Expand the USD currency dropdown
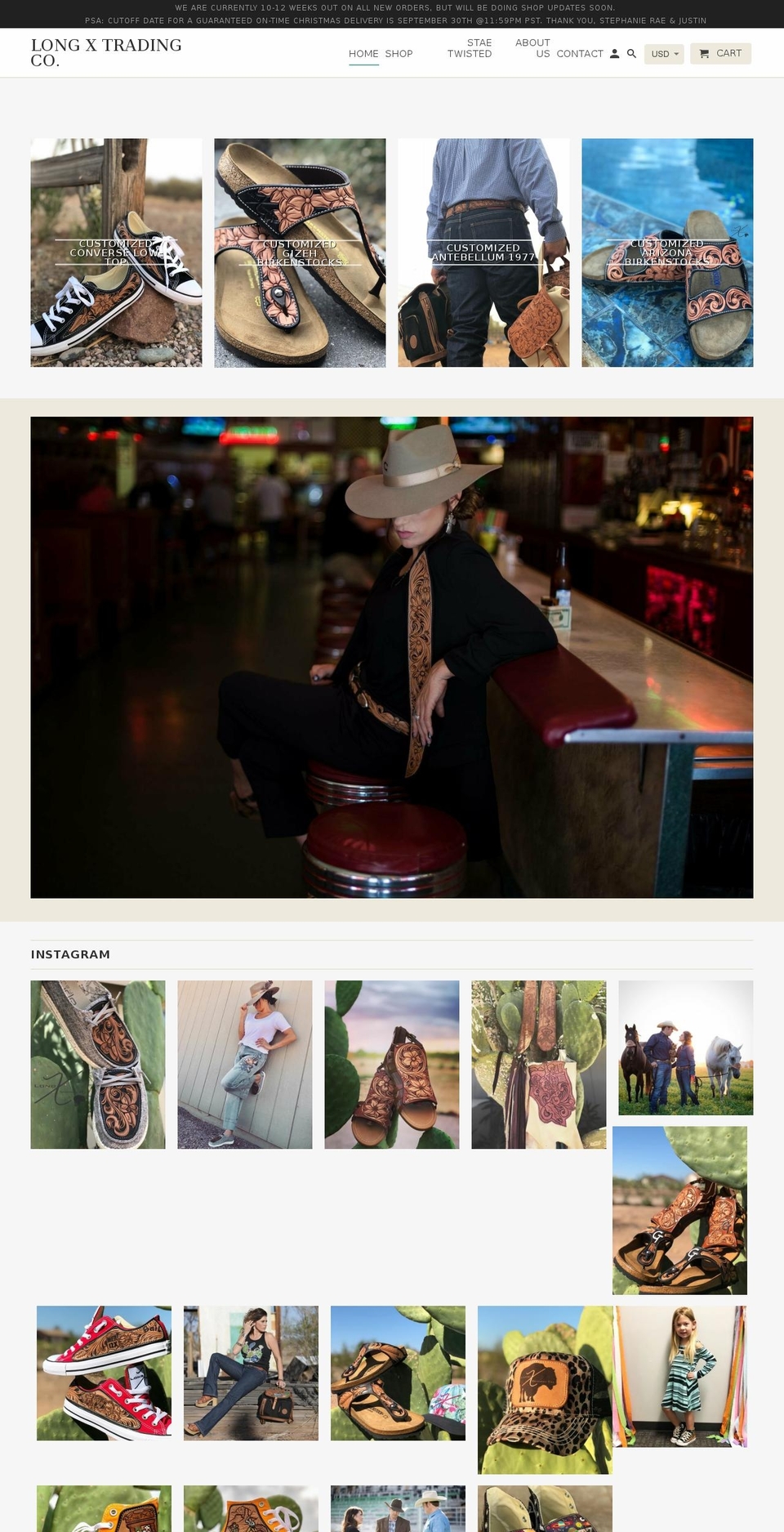This screenshot has height=1532, width=784. click(664, 54)
